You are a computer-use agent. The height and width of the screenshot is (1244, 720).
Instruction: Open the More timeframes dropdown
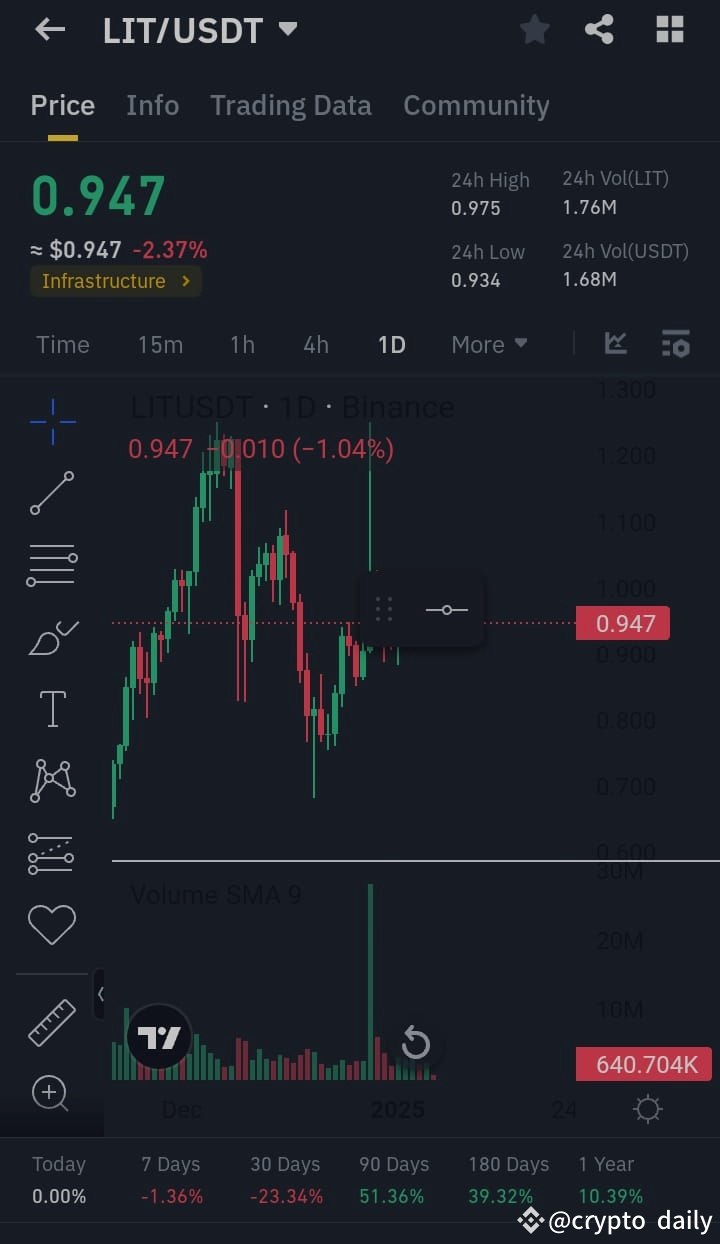489,344
